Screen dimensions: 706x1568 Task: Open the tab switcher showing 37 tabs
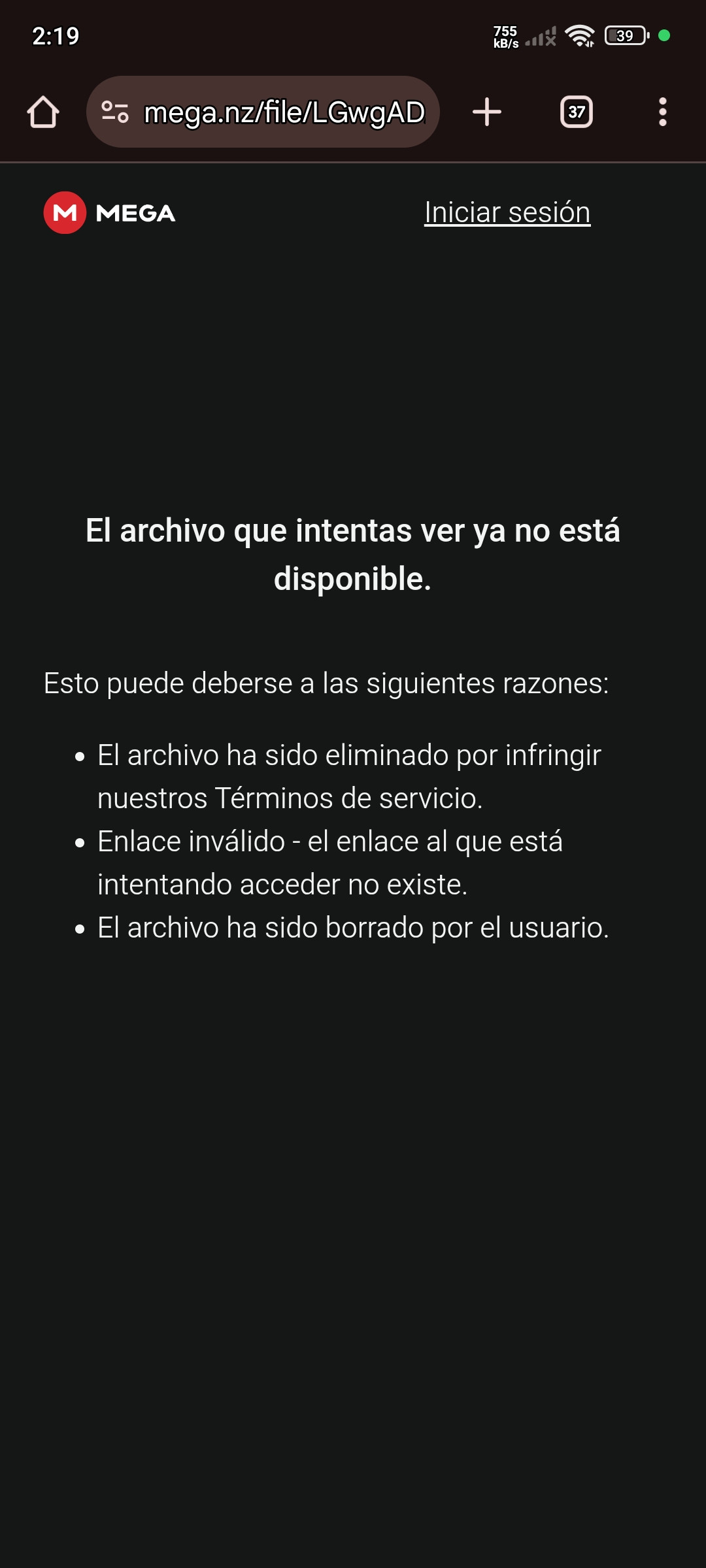click(577, 112)
